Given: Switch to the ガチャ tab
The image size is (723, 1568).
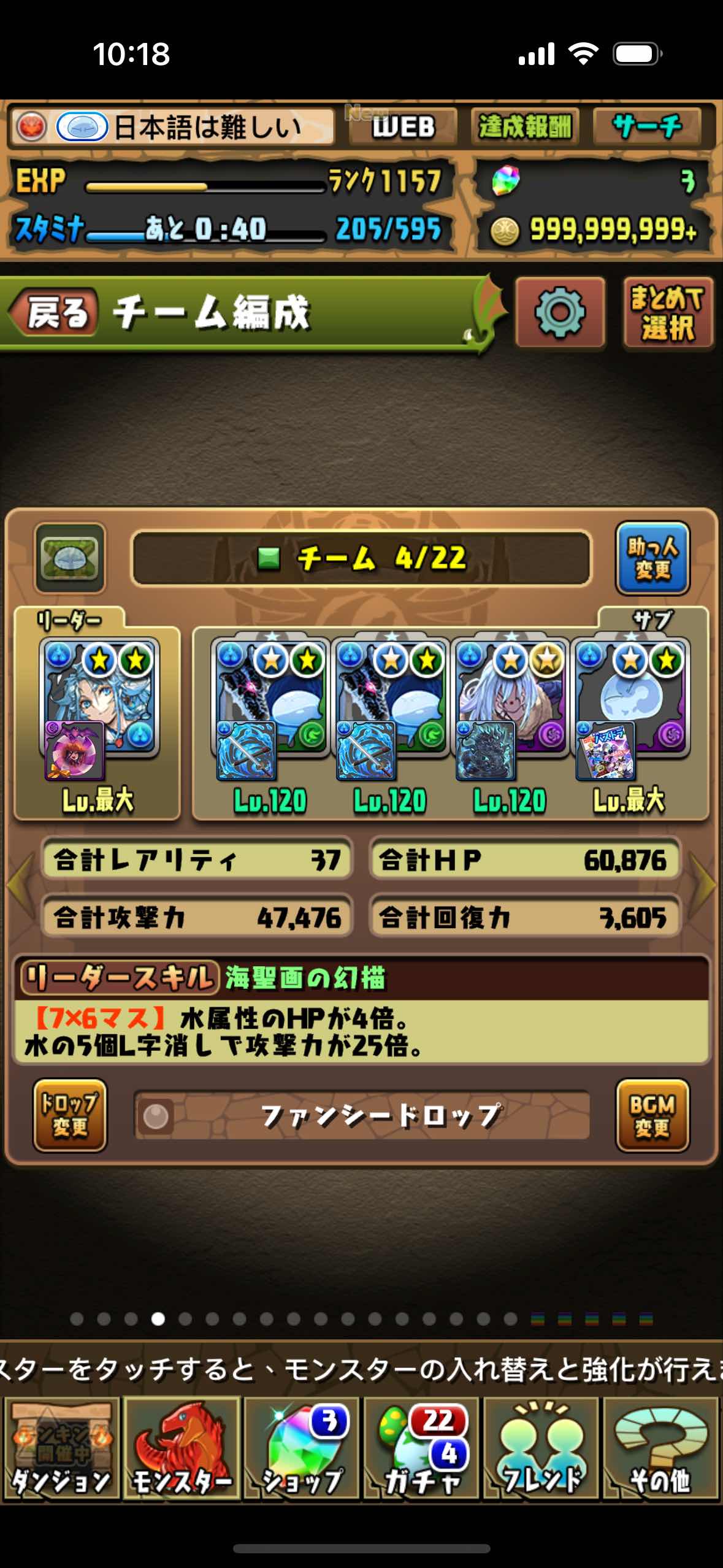Looking at the screenshot, I should coord(422,1449).
